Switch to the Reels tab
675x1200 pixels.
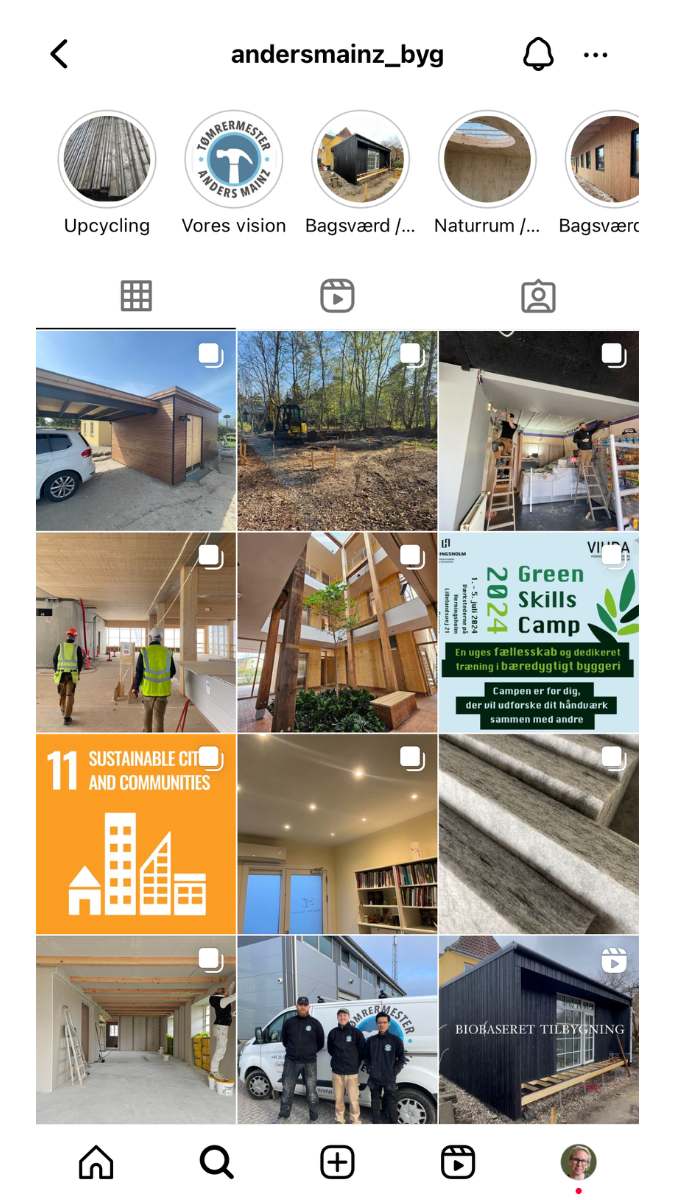pyautogui.click(x=337, y=296)
